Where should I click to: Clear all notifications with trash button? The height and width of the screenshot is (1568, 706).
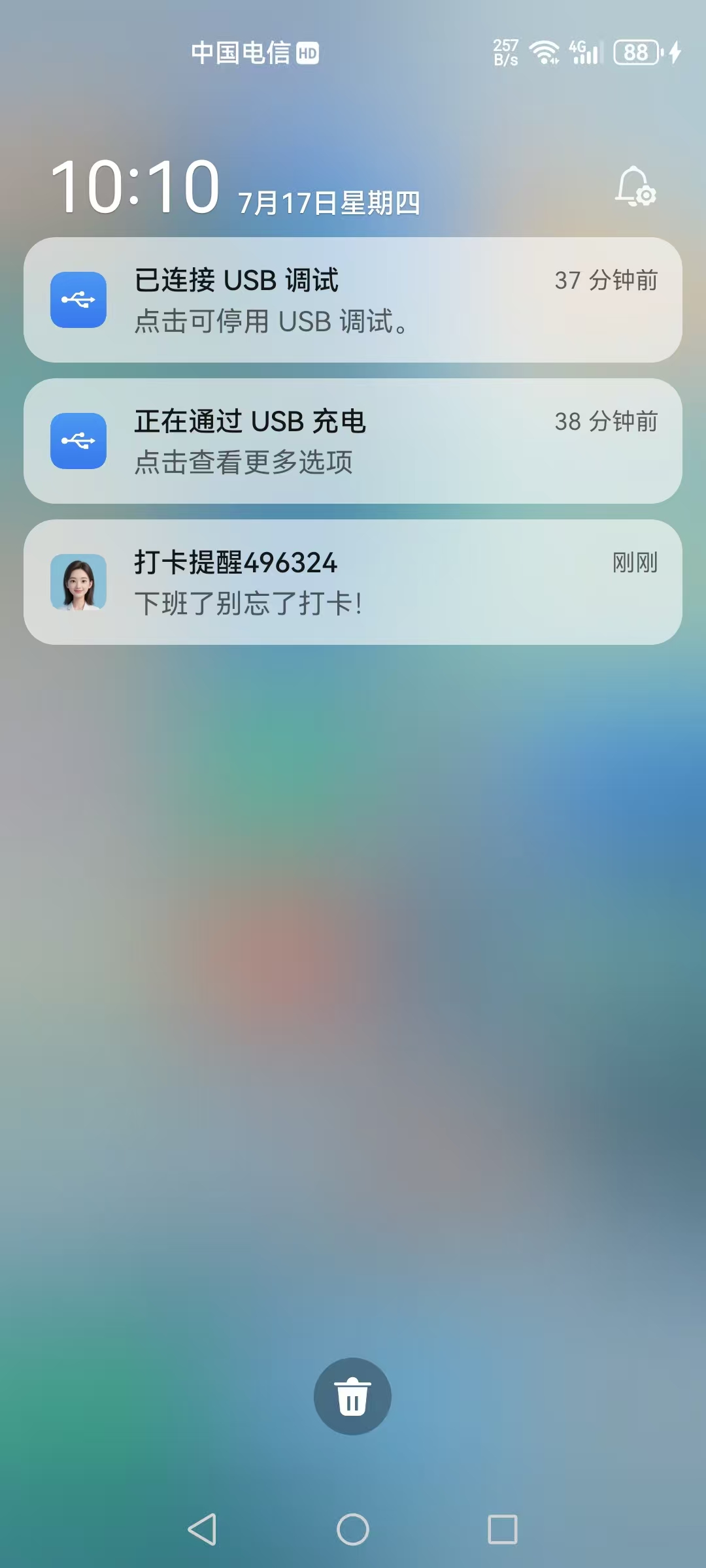click(352, 1396)
